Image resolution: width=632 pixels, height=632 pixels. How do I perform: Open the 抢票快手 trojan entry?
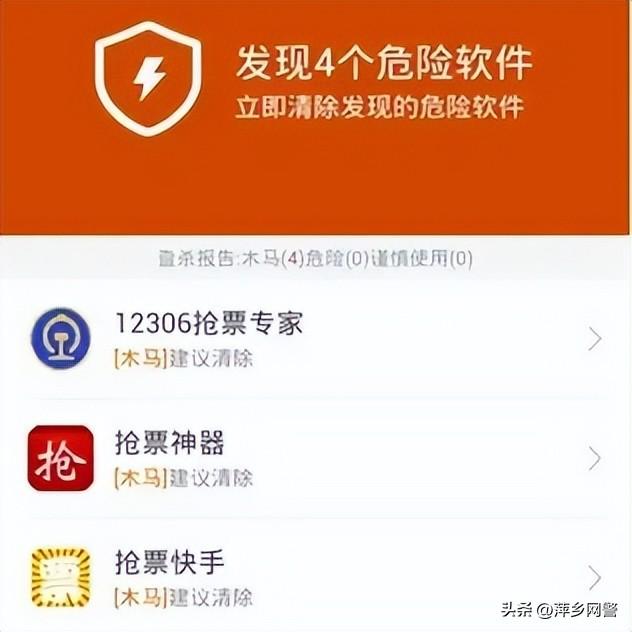coord(316,578)
